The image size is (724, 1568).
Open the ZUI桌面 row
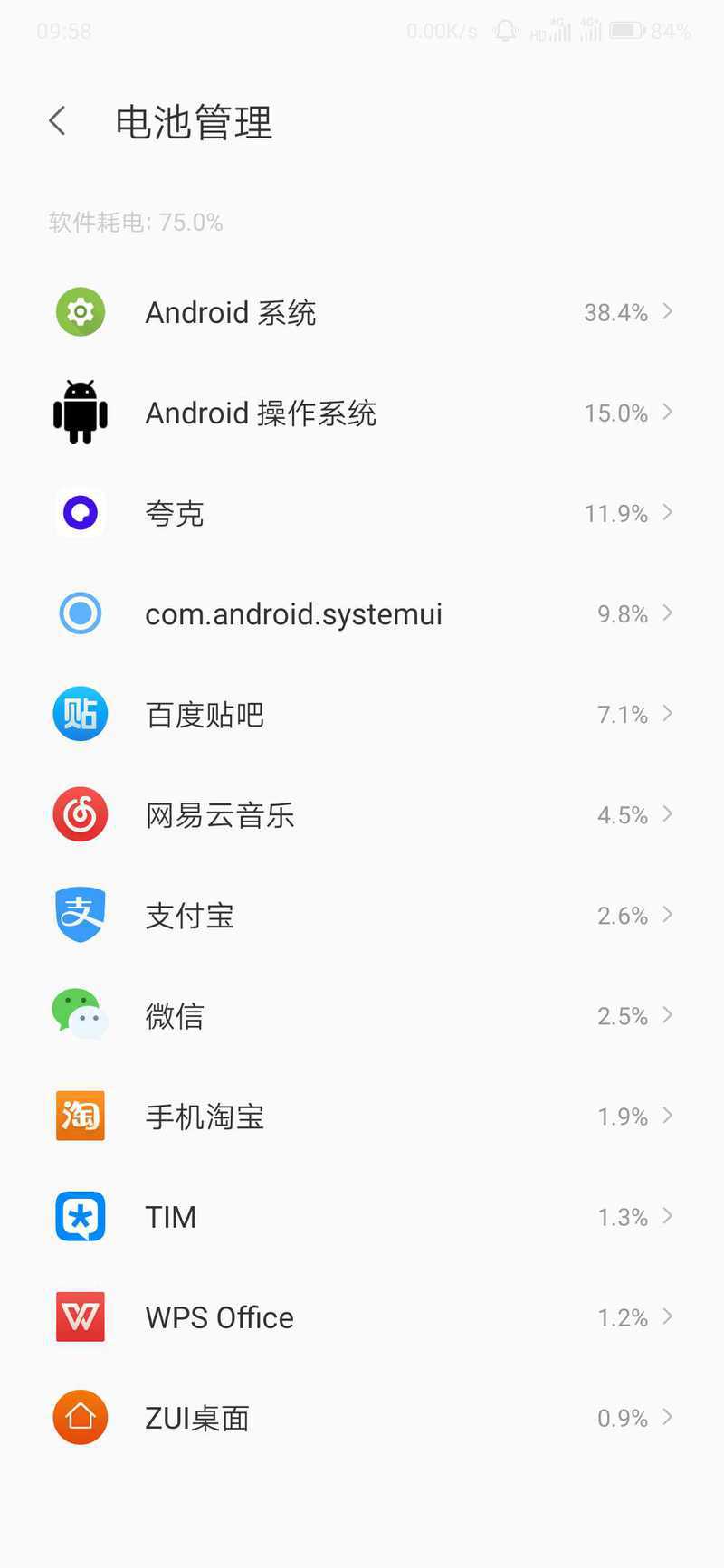362,1417
